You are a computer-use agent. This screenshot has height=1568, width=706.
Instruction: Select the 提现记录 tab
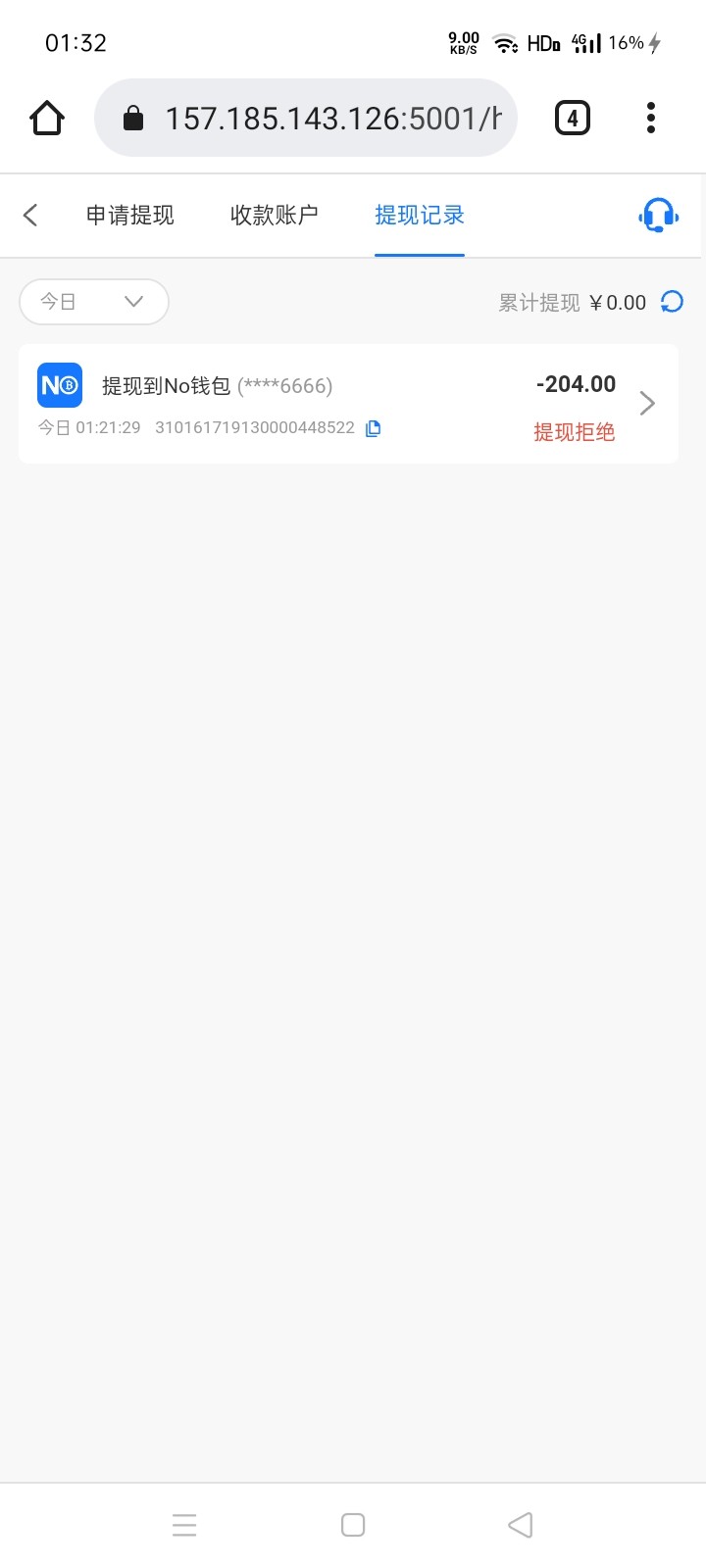coord(419,215)
